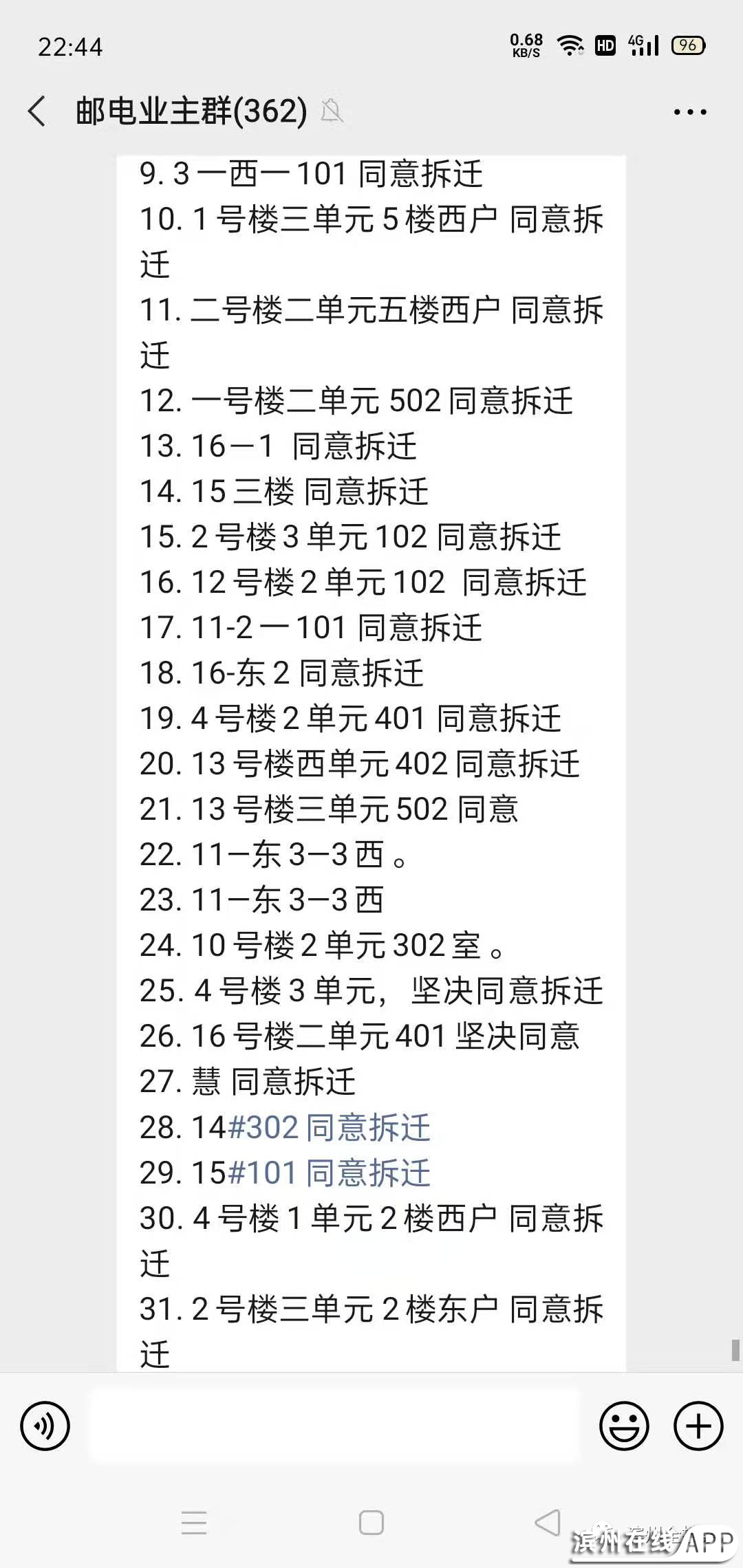Open the emoji picker
The height and width of the screenshot is (1568, 743).
tap(624, 1426)
